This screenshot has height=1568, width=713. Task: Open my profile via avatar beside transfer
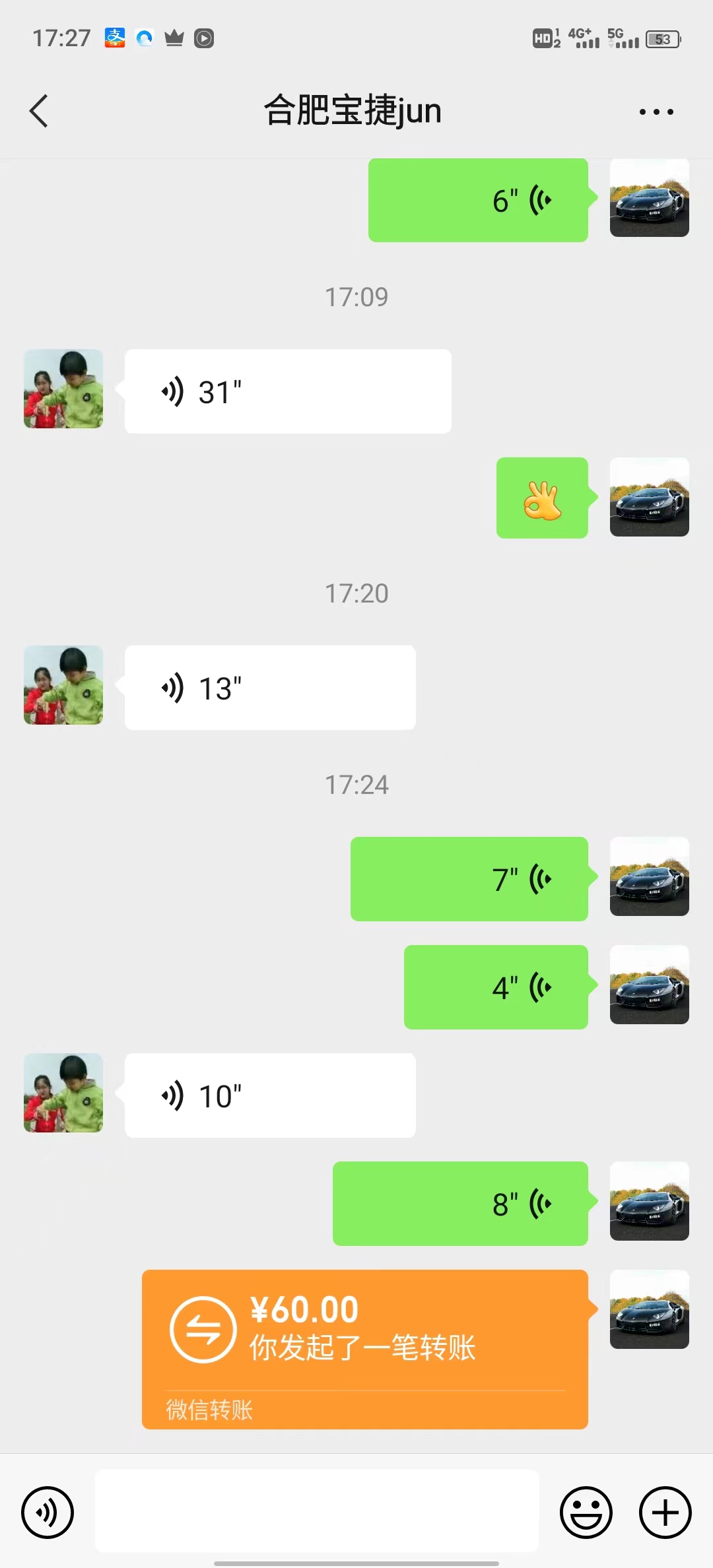coord(649,1309)
